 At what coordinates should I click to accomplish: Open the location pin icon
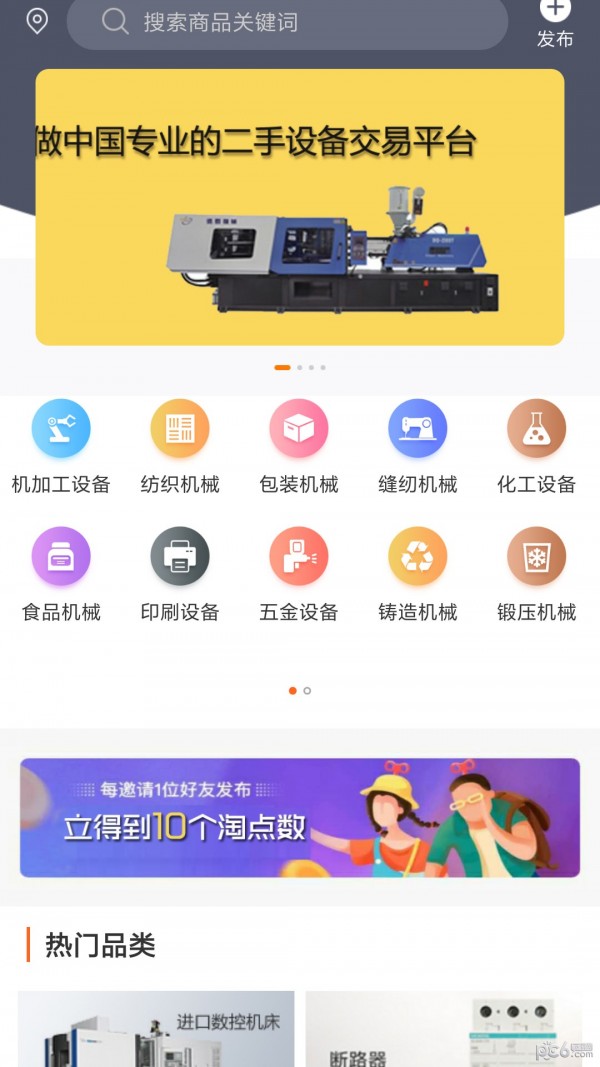pyautogui.click(x=37, y=21)
